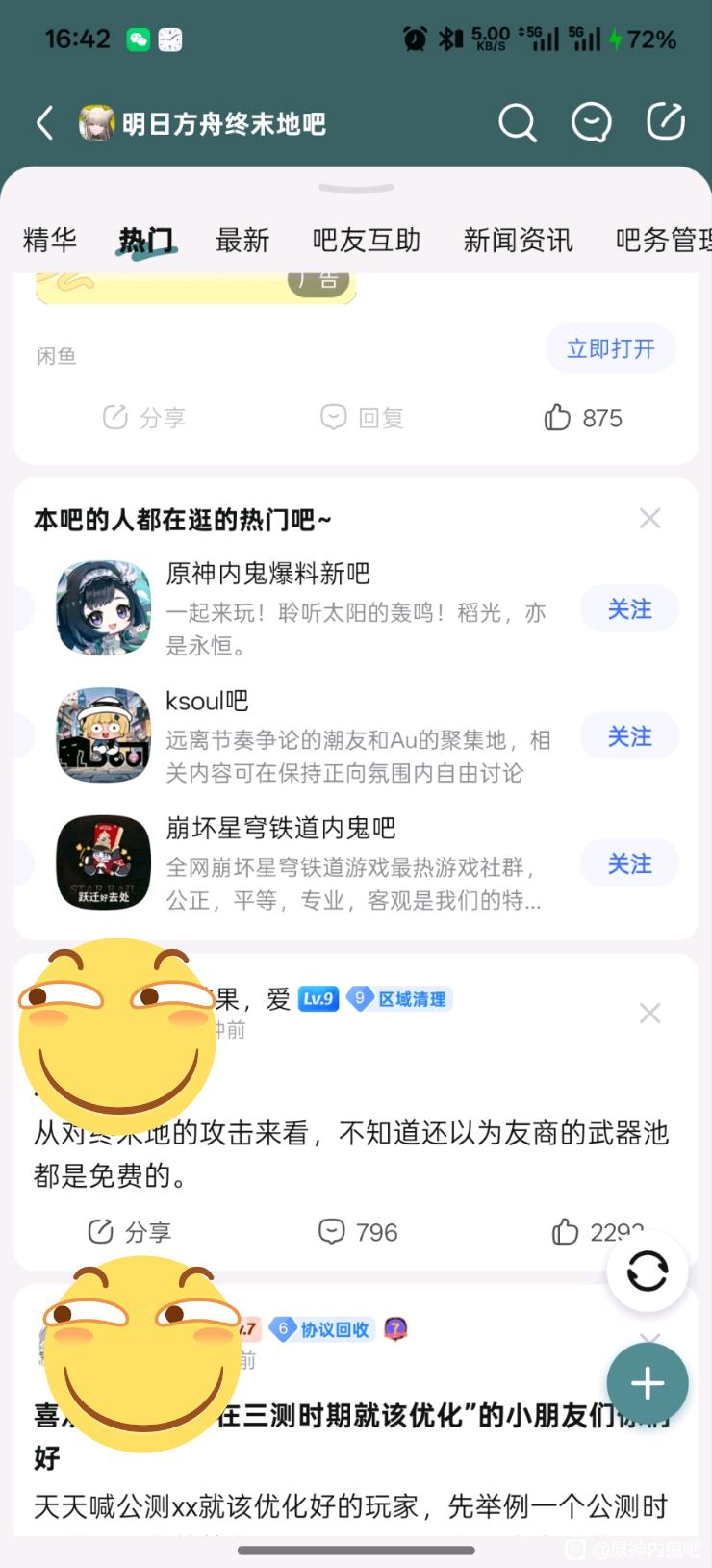
Task: Like the 闲鱼 post with 875 likes
Action: [583, 418]
